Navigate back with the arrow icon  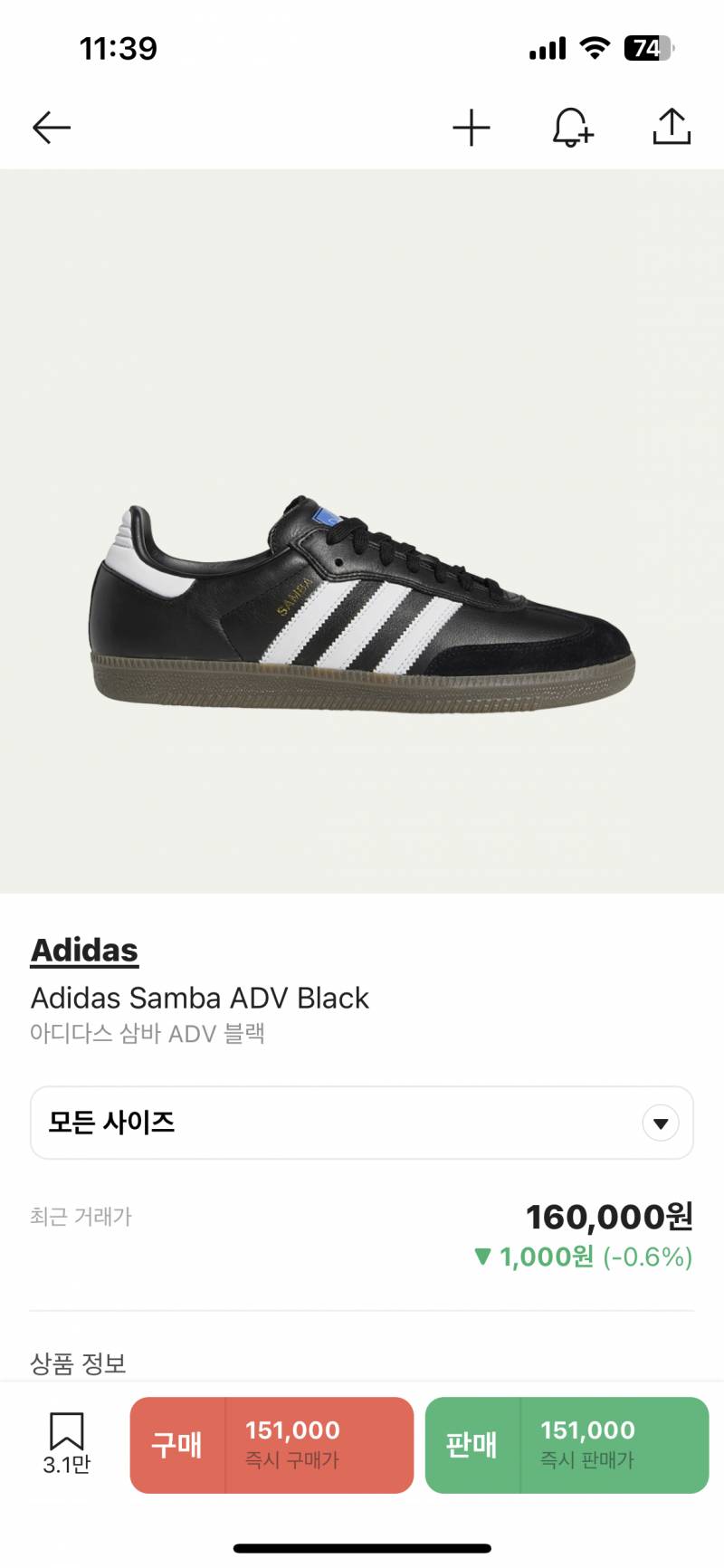pyautogui.click(x=50, y=127)
